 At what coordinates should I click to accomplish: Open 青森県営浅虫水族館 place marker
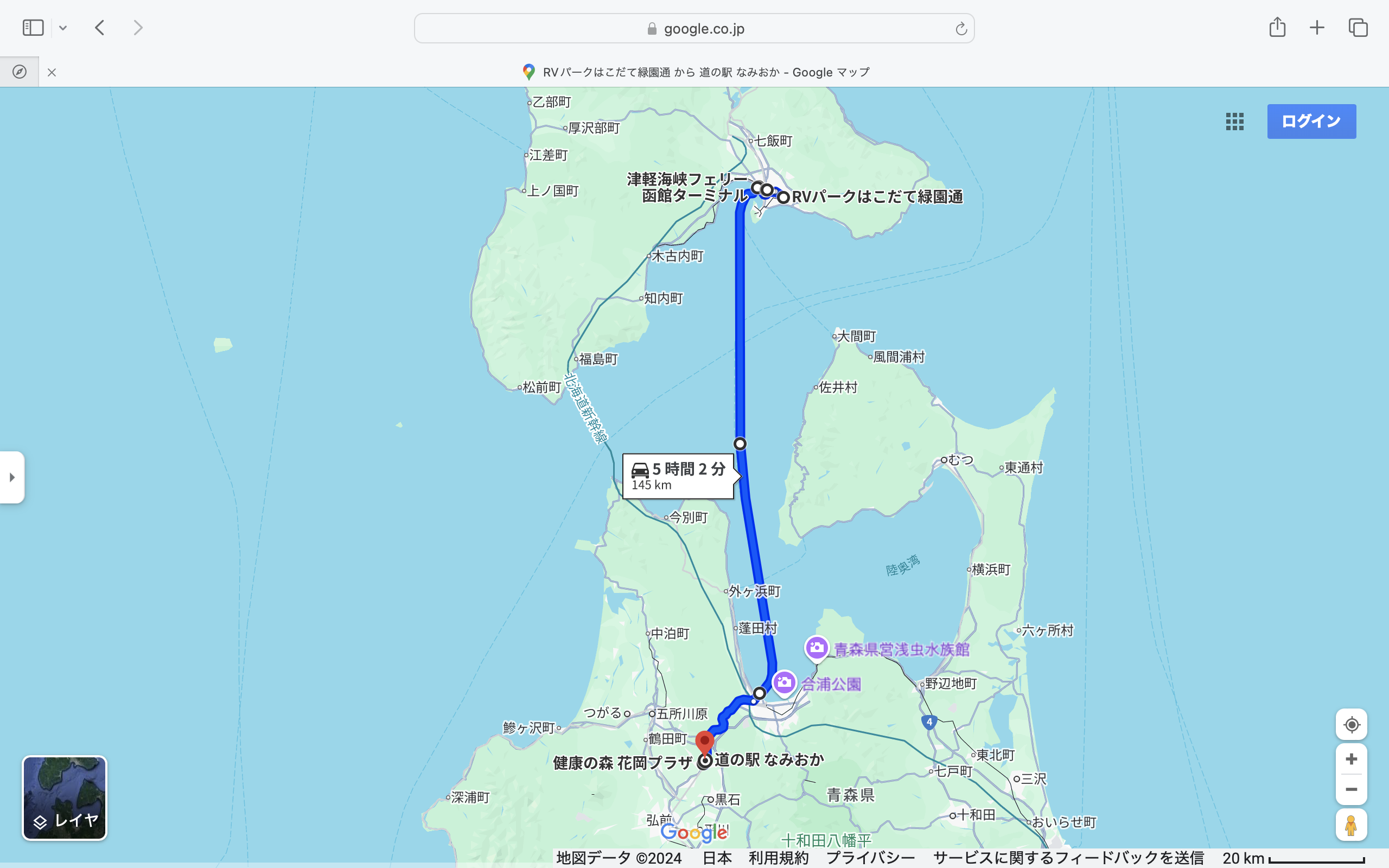click(x=817, y=648)
